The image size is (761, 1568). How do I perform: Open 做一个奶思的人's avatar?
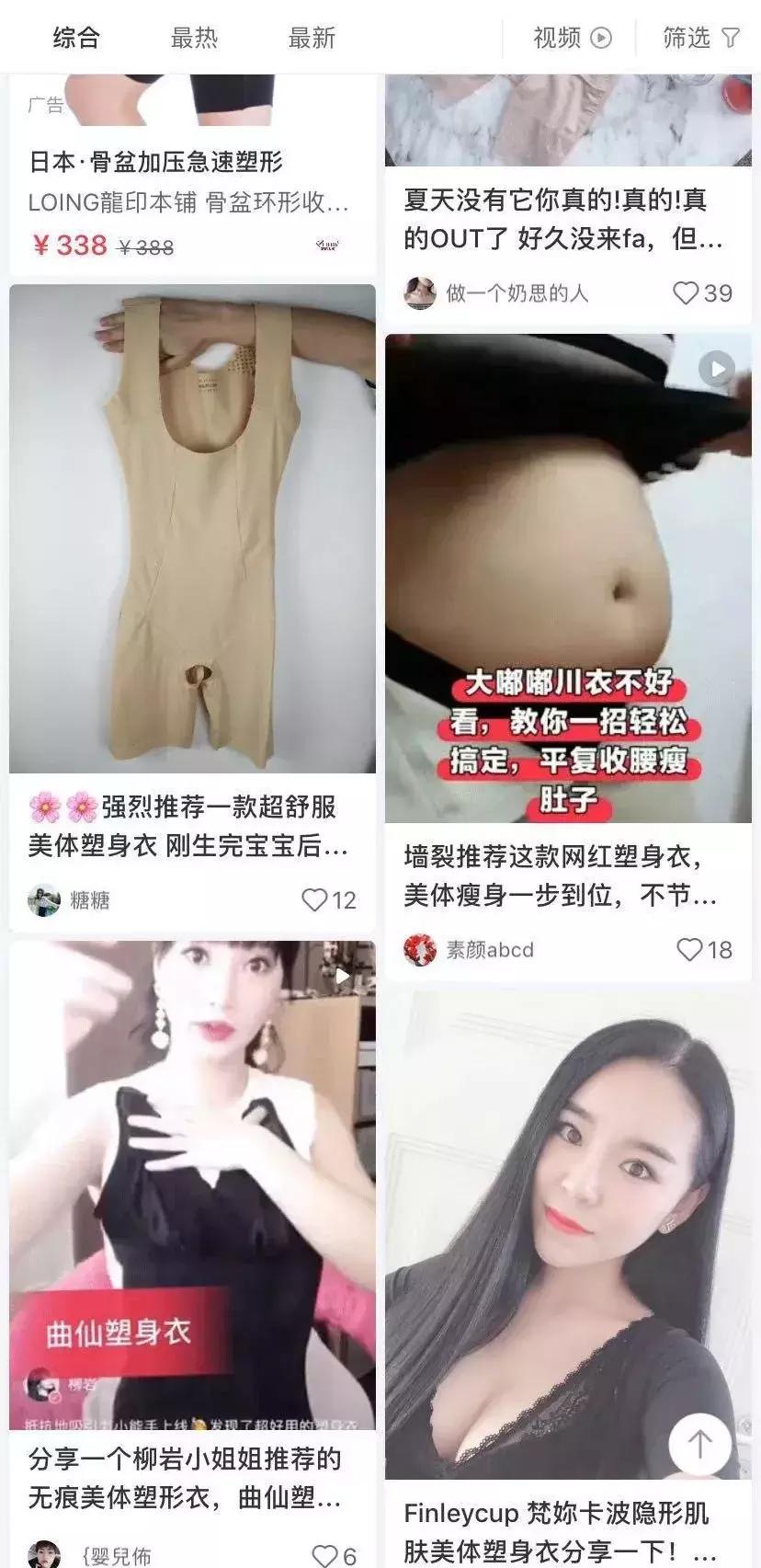click(x=419, y=292)
